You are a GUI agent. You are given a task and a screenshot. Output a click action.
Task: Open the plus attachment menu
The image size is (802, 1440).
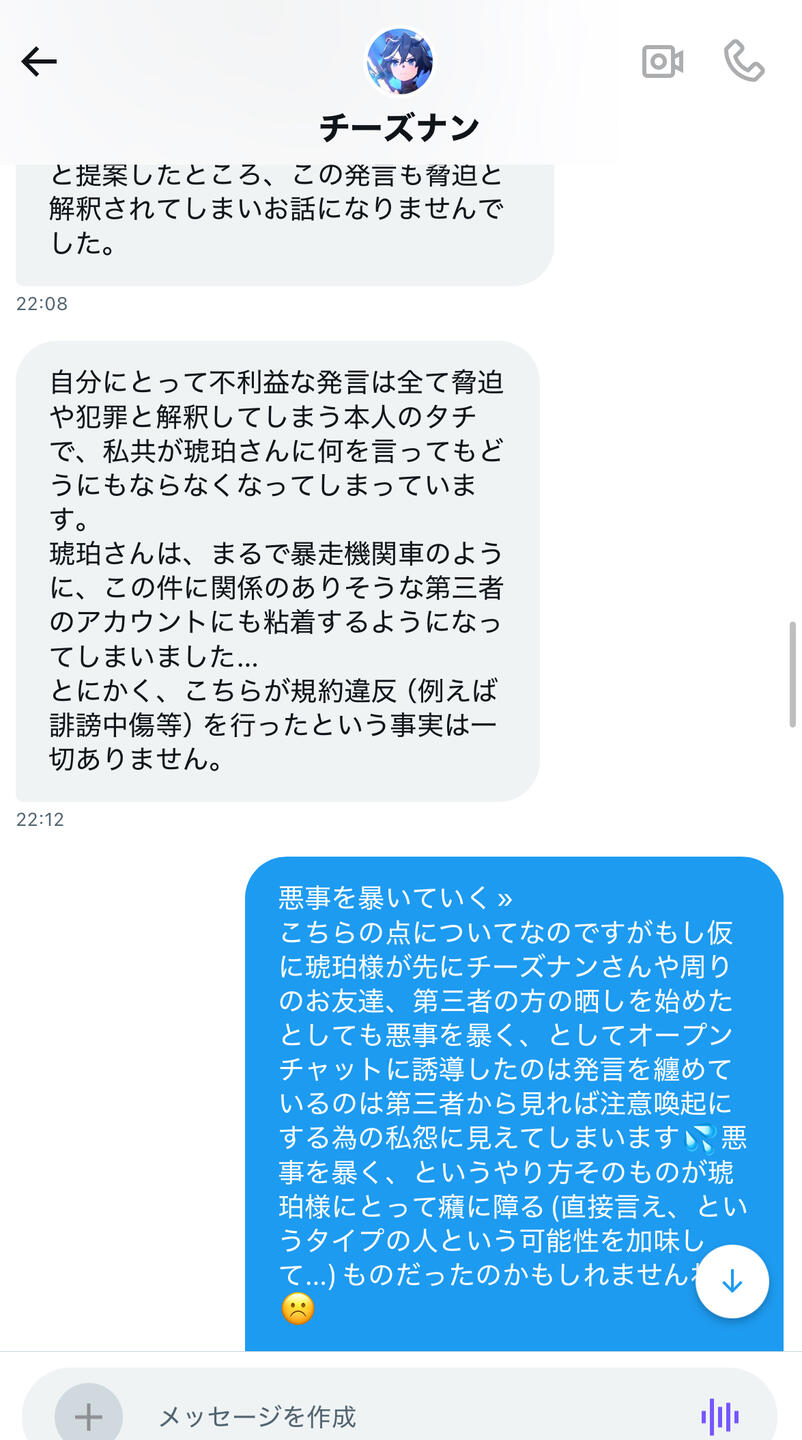coord(89,1416)
